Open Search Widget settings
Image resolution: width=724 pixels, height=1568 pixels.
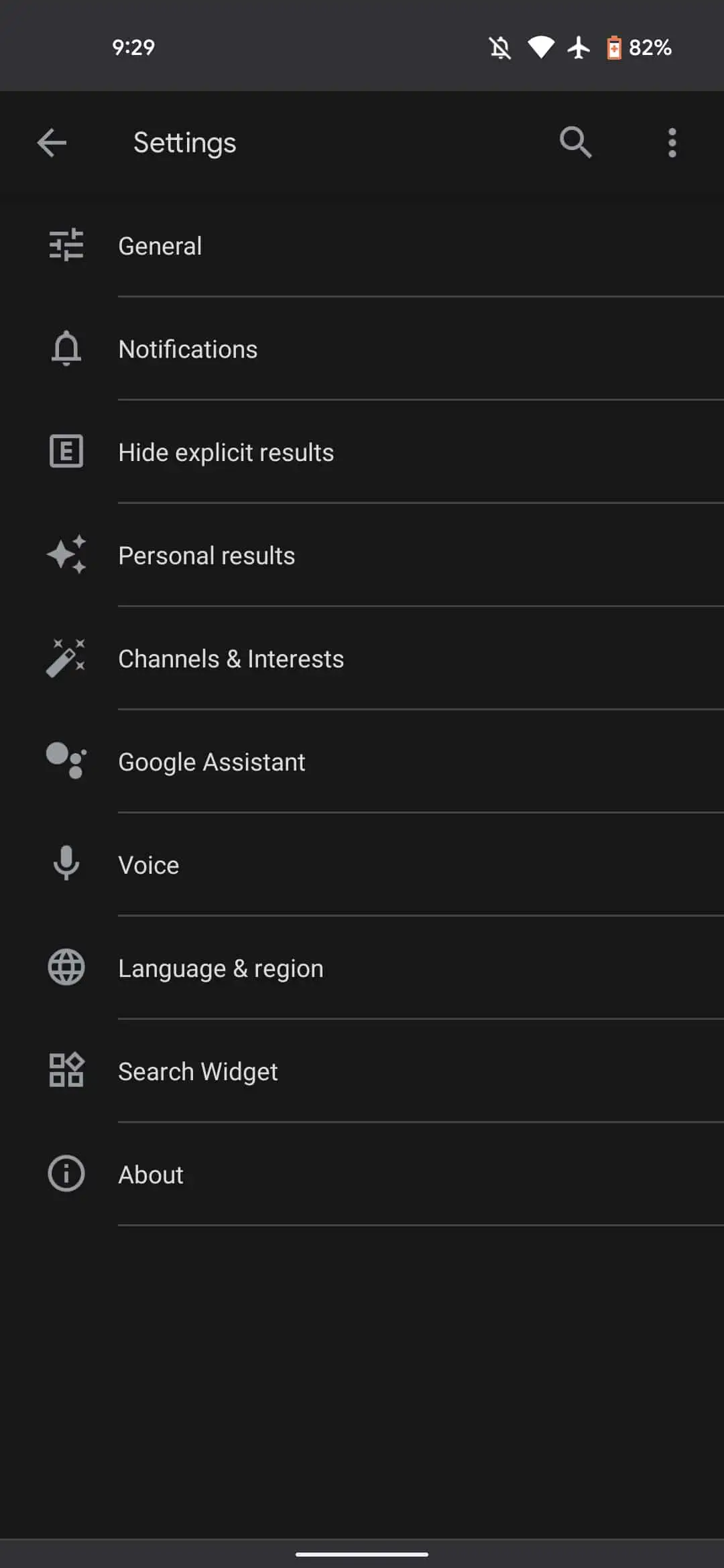coord(362,1071)
